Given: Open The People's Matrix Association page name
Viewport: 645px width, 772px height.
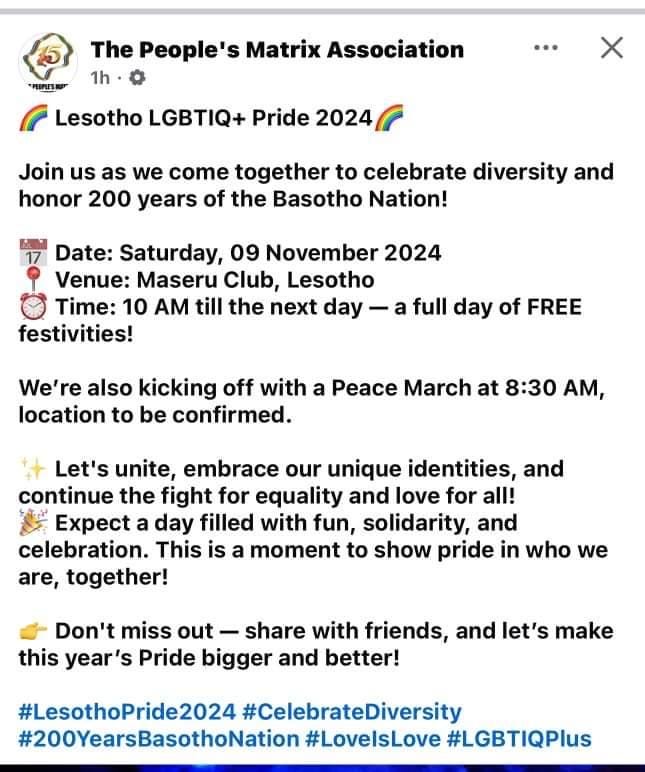Looking at the screenshot, I should 277,48.
